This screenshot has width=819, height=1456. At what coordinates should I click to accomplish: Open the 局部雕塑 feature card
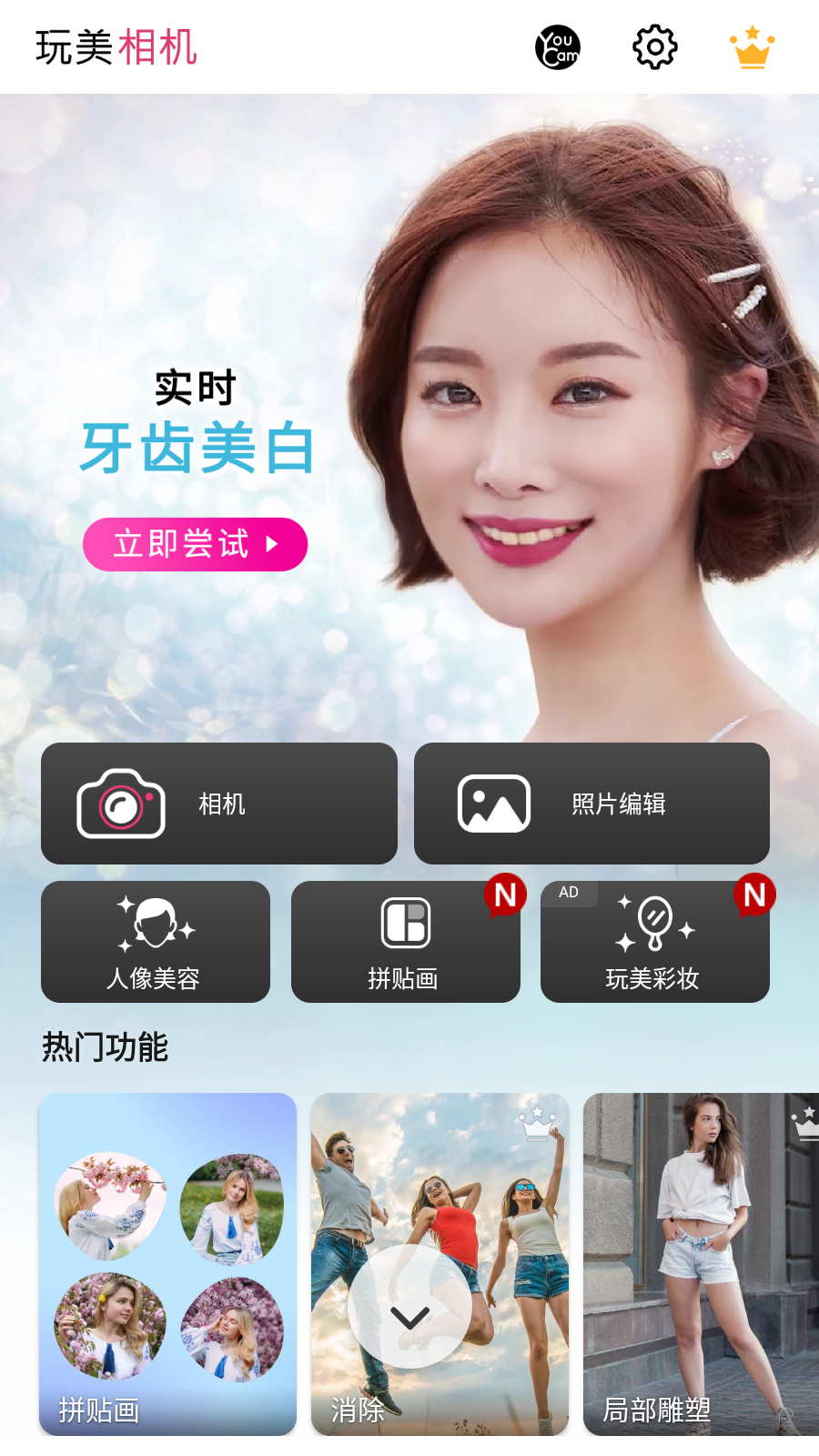click(x=701, y=1263)
